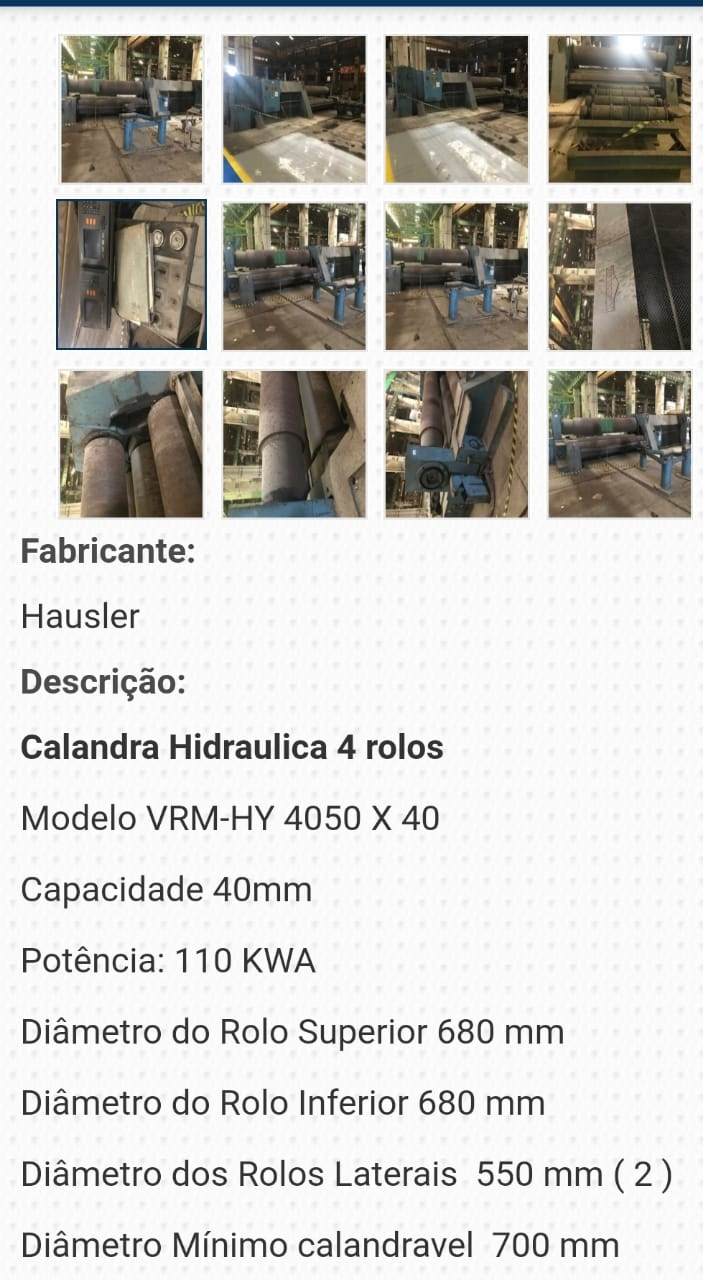The height and width of the screenshot is (1280, 703).
Task: Select the head-on rollers photo with bright light
Action: (620, 109)
